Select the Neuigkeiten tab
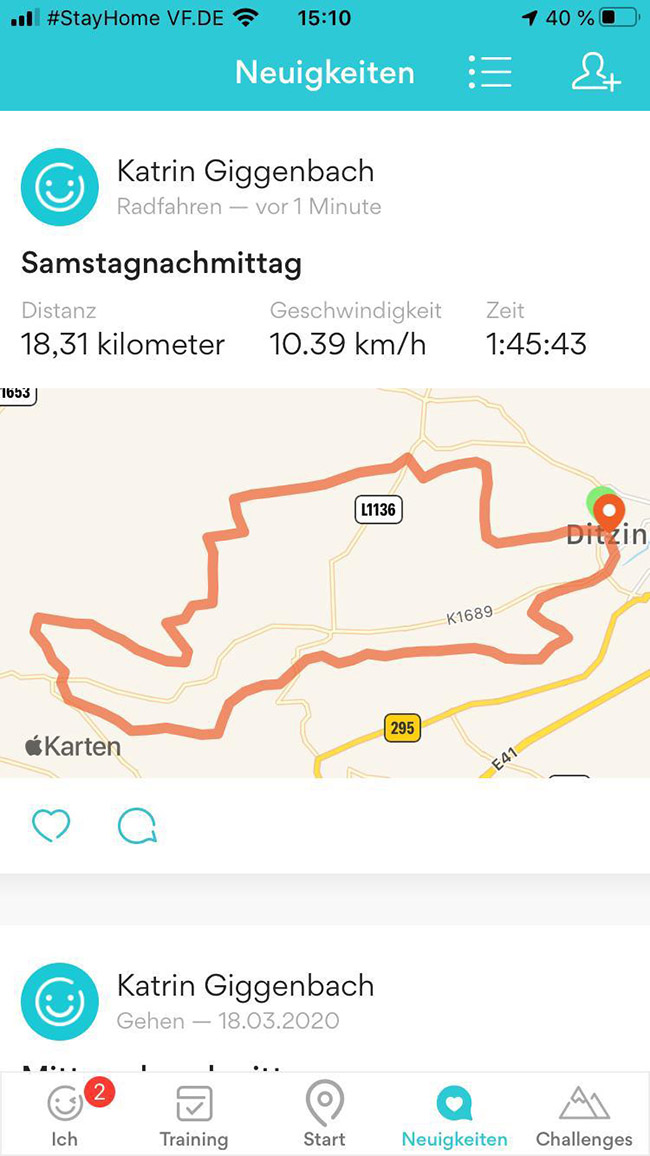The image size is (650, 1156). 454,1115
